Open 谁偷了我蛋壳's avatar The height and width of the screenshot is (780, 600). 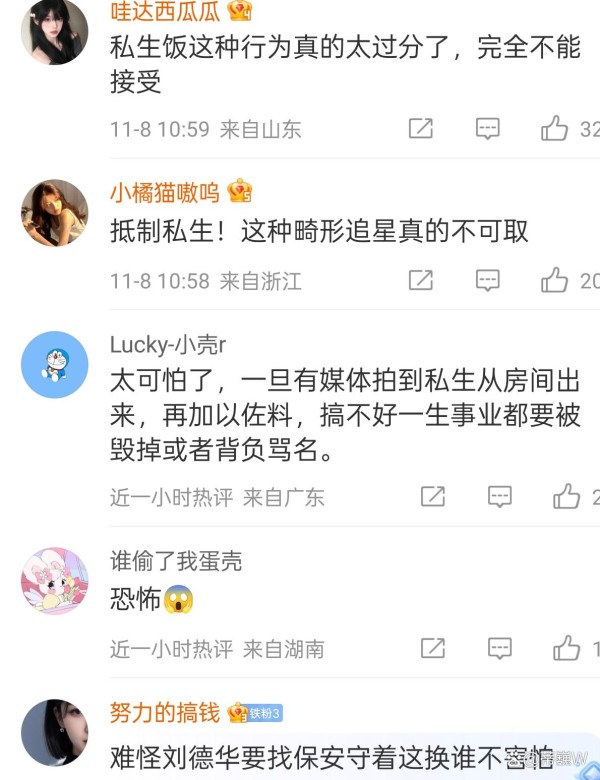pyautogui.click(x=54, y=582)
